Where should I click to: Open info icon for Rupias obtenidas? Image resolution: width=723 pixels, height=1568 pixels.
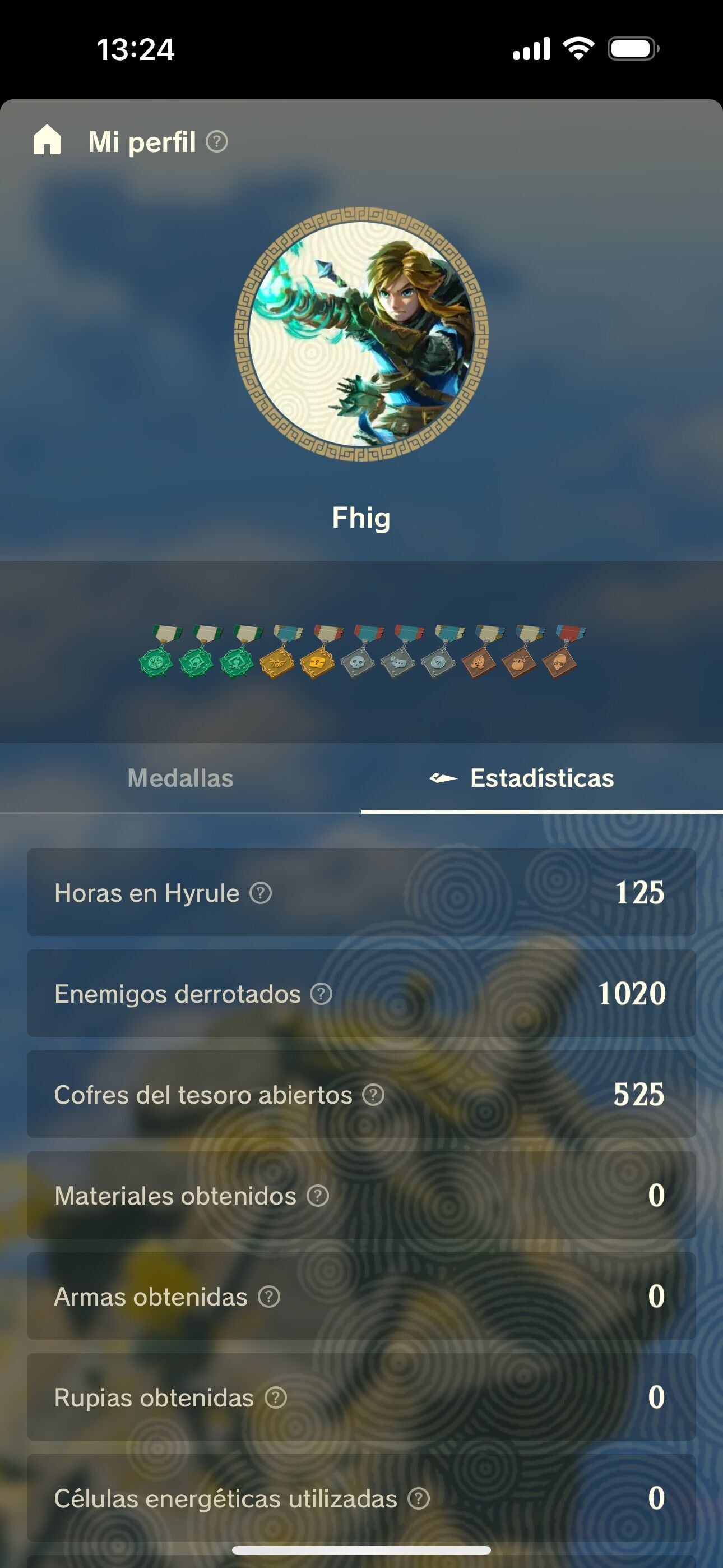click(275, 1398)
